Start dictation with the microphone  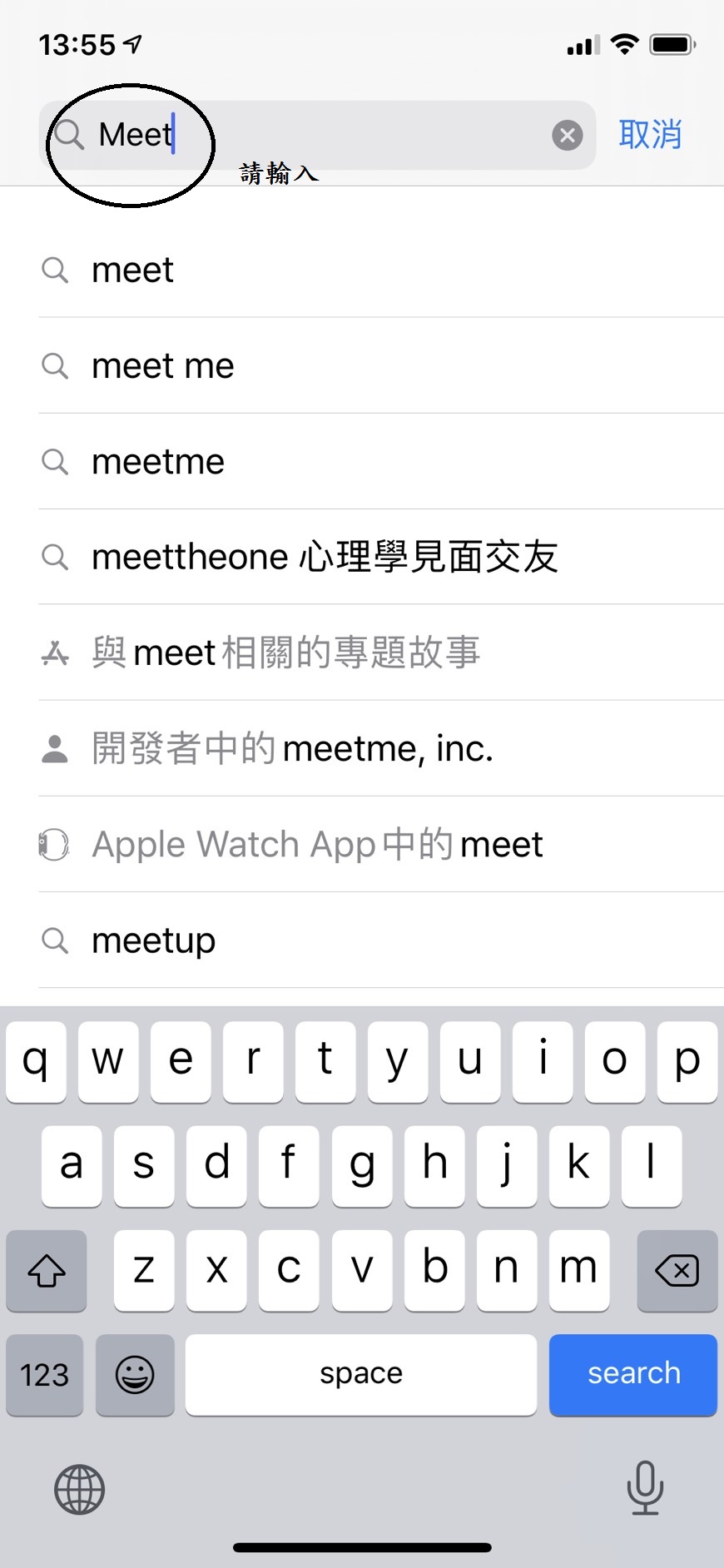click(645, 1487)
